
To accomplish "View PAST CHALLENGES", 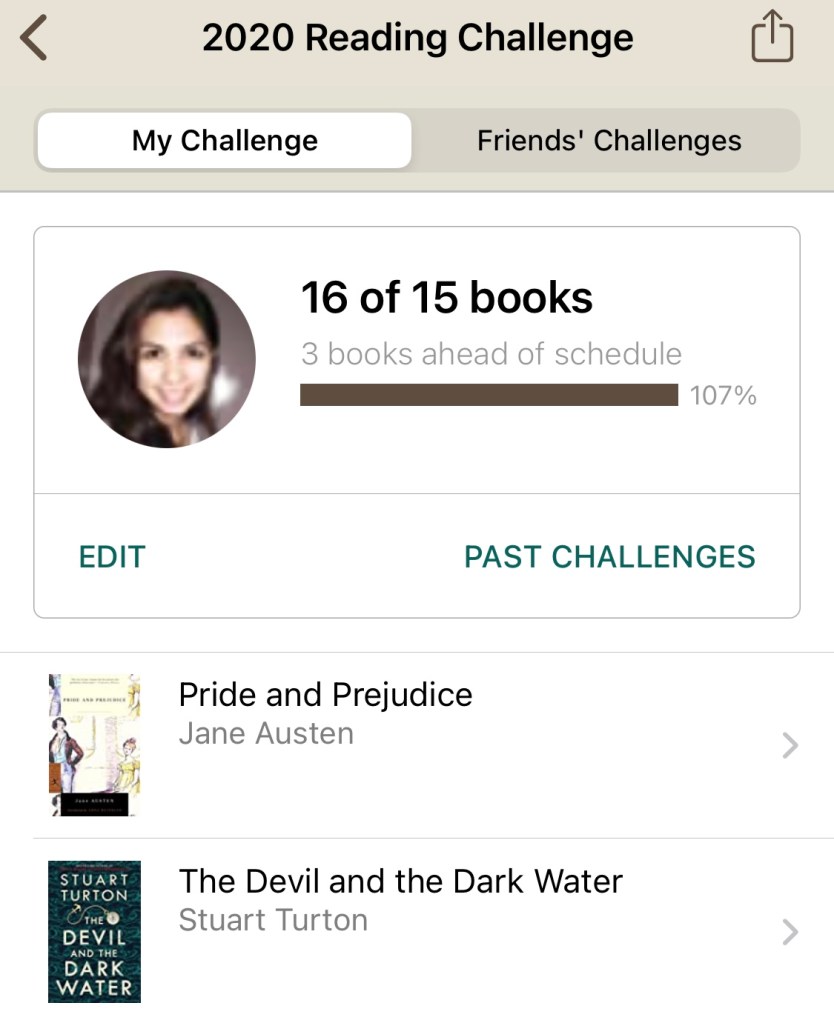I will [x=609, y=557].
